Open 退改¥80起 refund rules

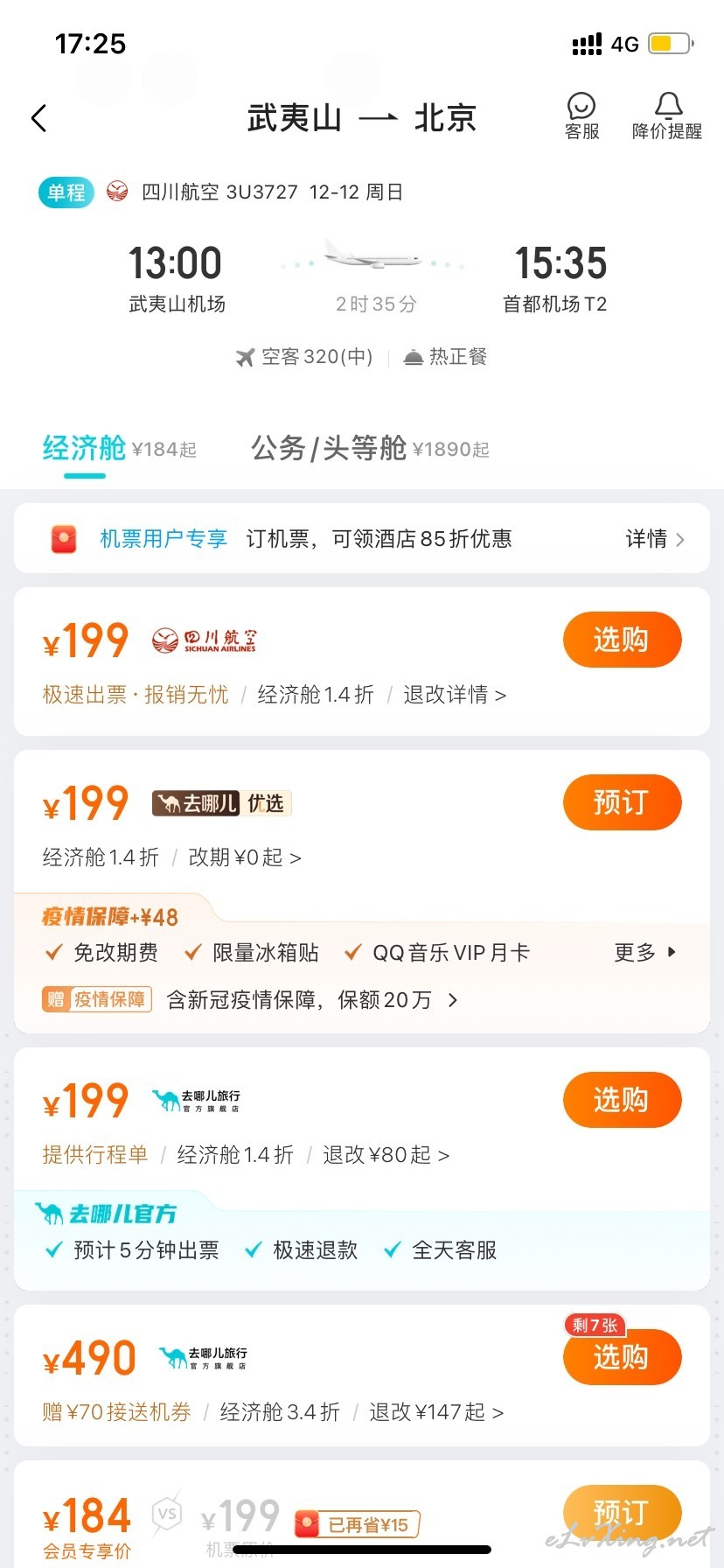[386, 1155]
